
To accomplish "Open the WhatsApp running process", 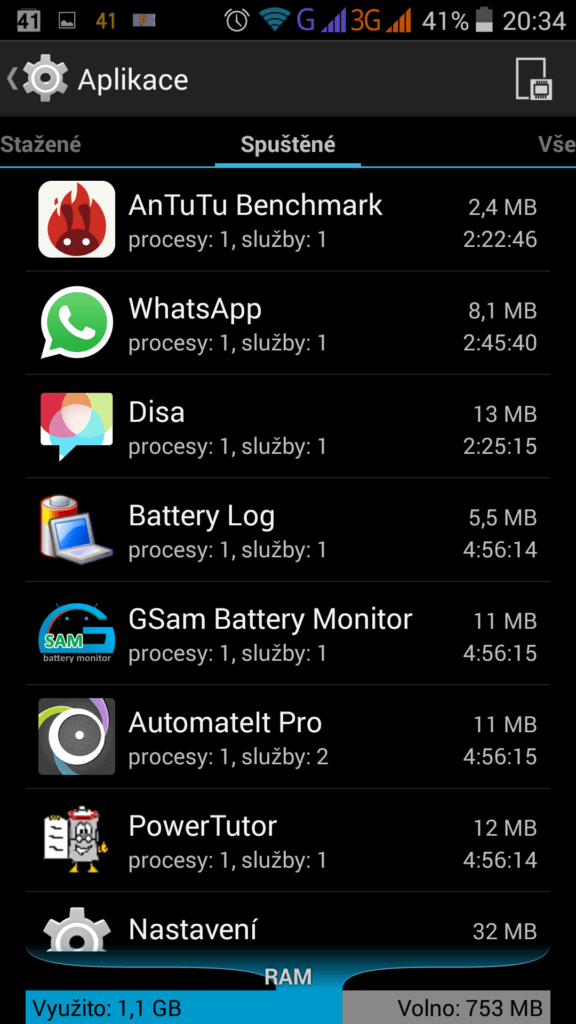I will [x=287, y=323].
